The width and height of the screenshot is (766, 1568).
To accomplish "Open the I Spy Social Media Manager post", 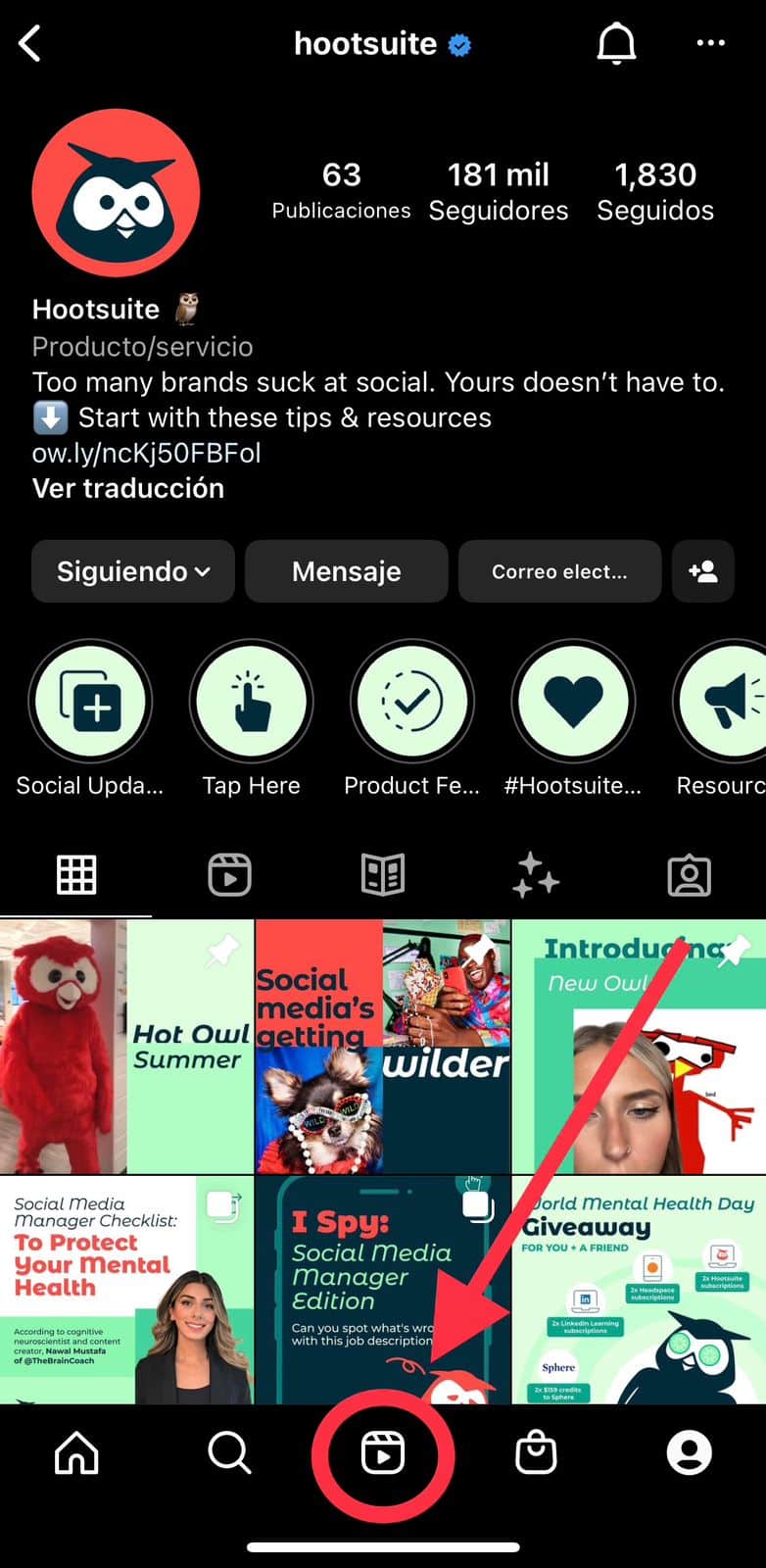I will point(383,1290).
